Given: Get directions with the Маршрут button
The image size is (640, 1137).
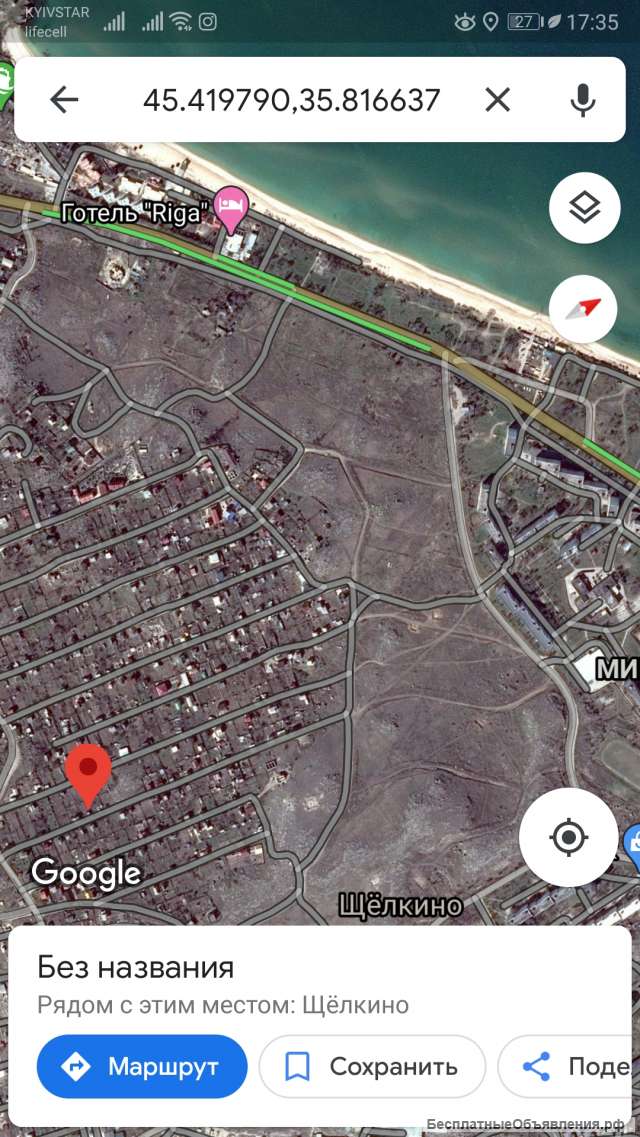Looking at the screenshot, I should [142, 1067].
